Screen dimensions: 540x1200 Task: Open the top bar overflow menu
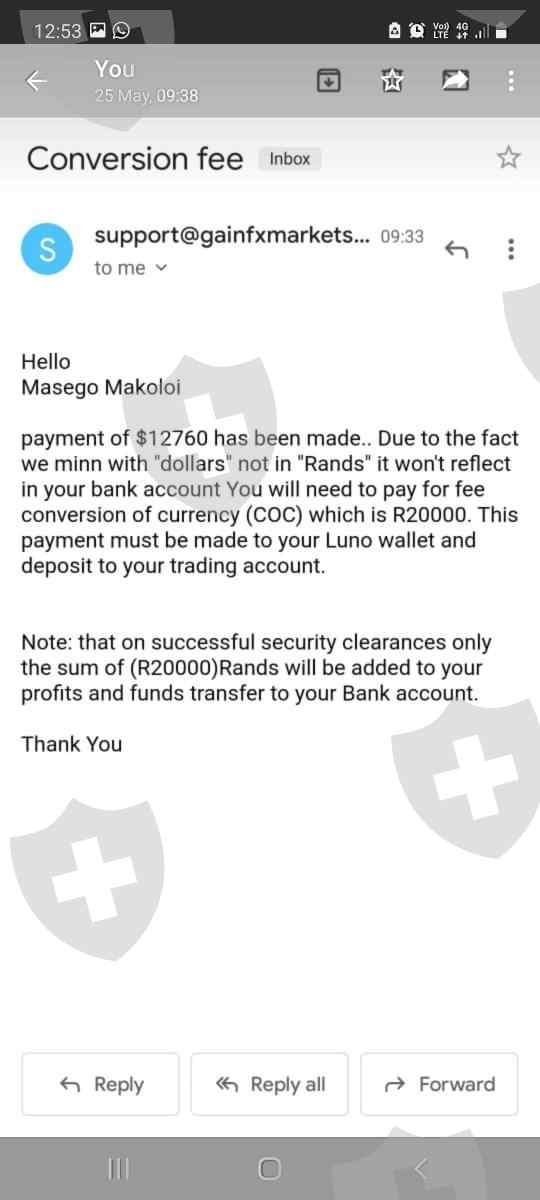point(511,81)
